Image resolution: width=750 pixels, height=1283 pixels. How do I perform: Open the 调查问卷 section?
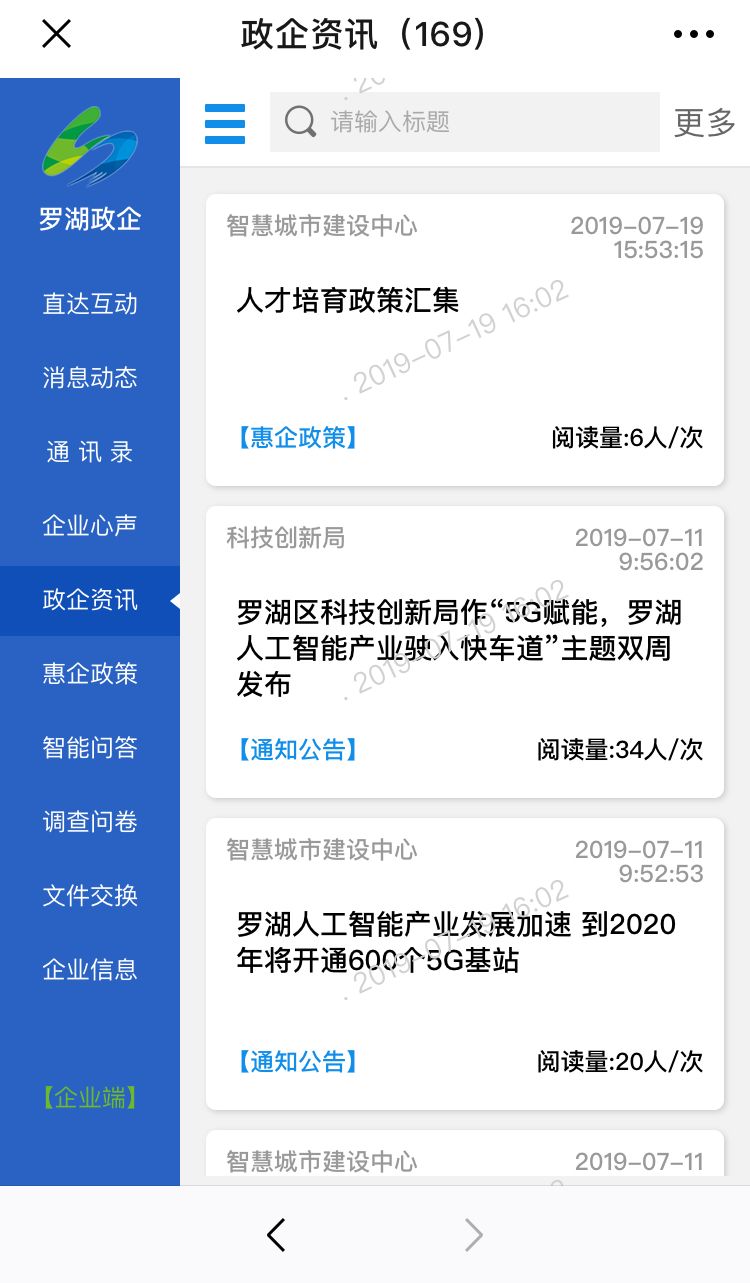pos(90,822)
